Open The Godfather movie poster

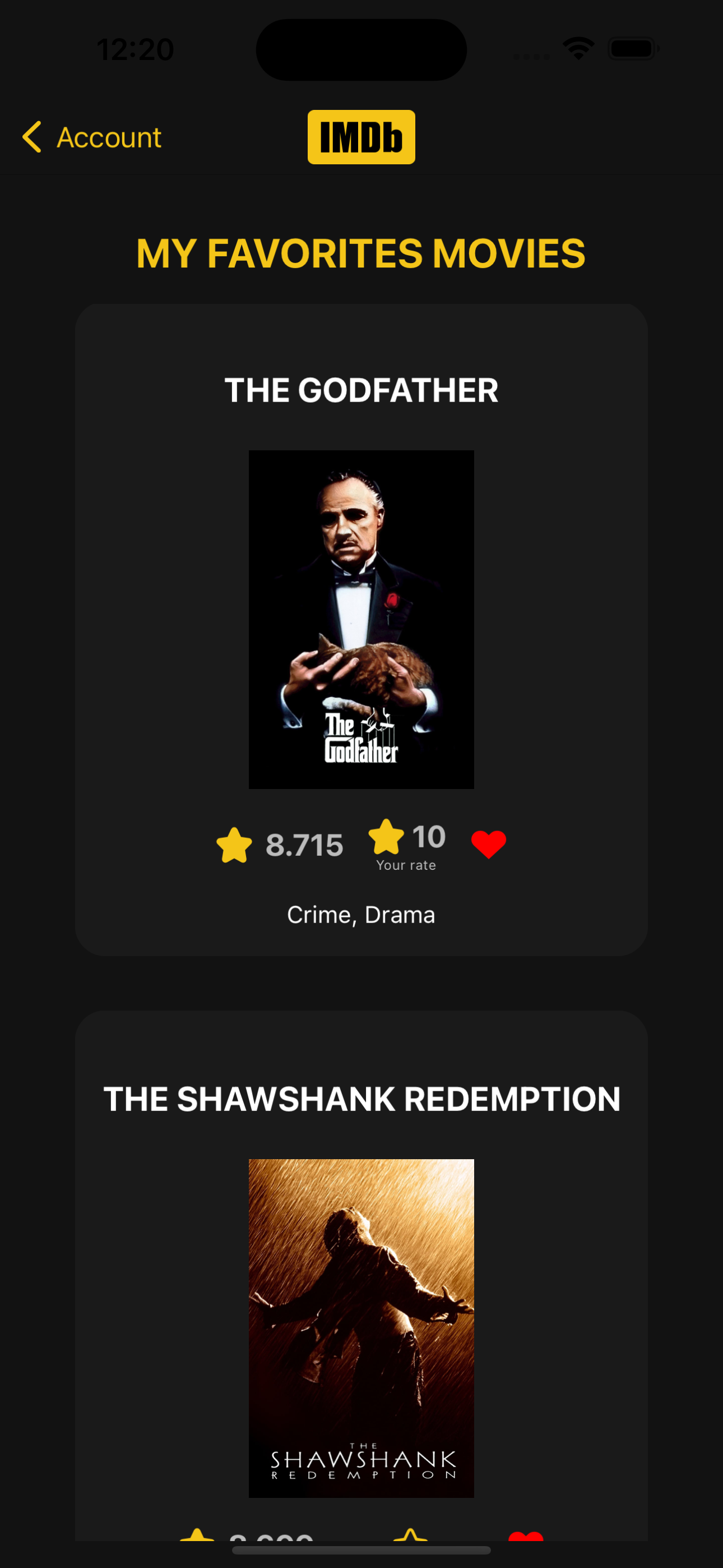click(361, 619)
